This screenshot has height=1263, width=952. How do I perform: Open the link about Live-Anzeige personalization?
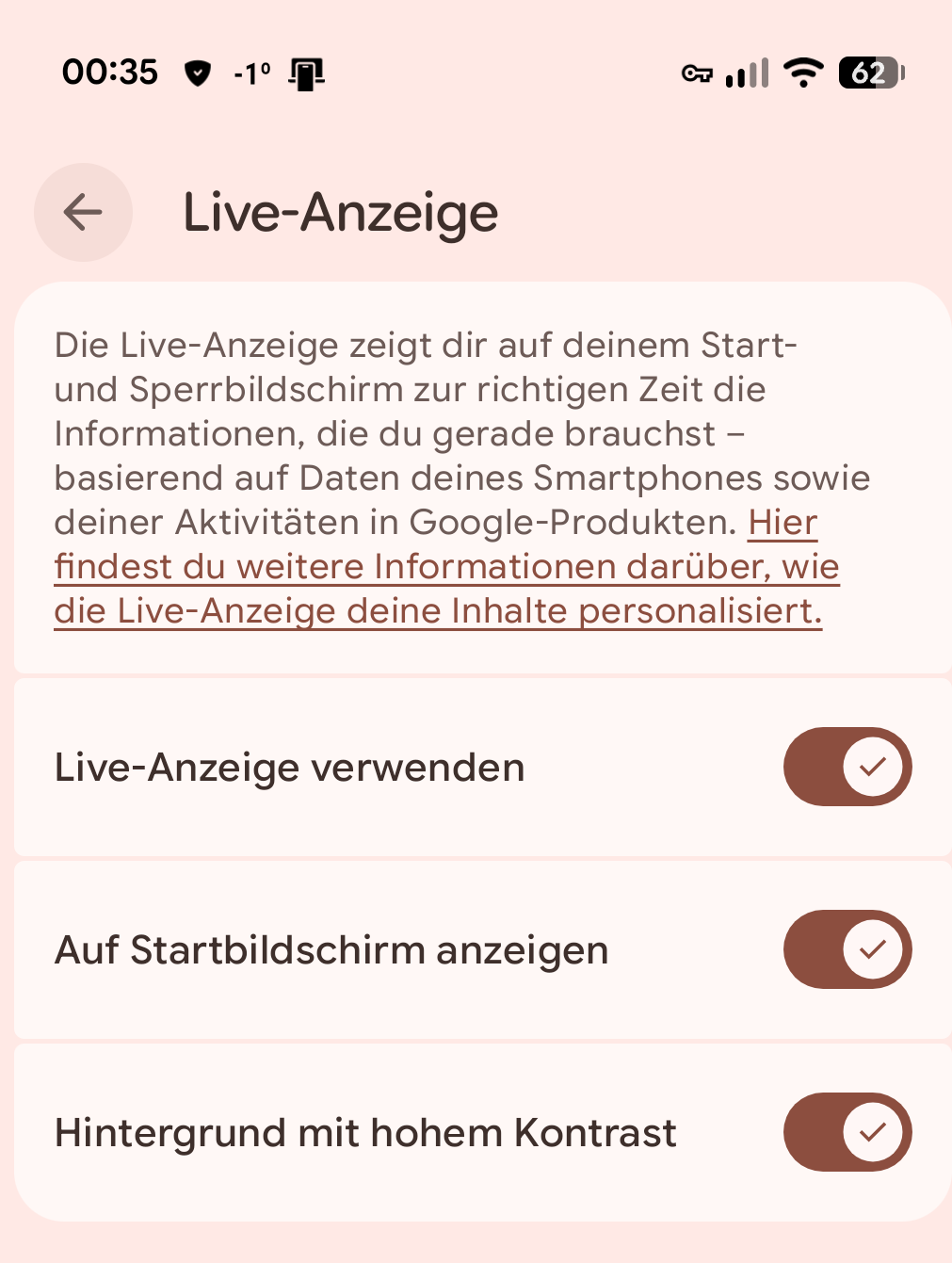click(x=445, y=567)
